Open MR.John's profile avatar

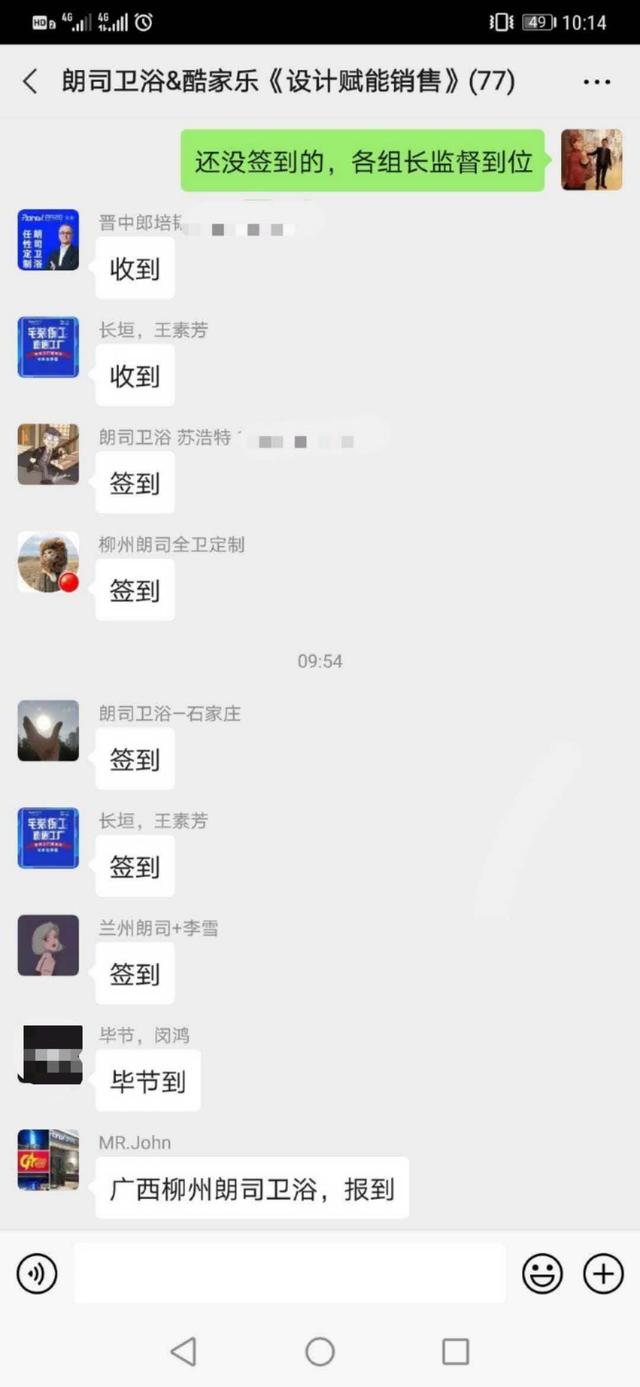click(x=48, y=1160)
